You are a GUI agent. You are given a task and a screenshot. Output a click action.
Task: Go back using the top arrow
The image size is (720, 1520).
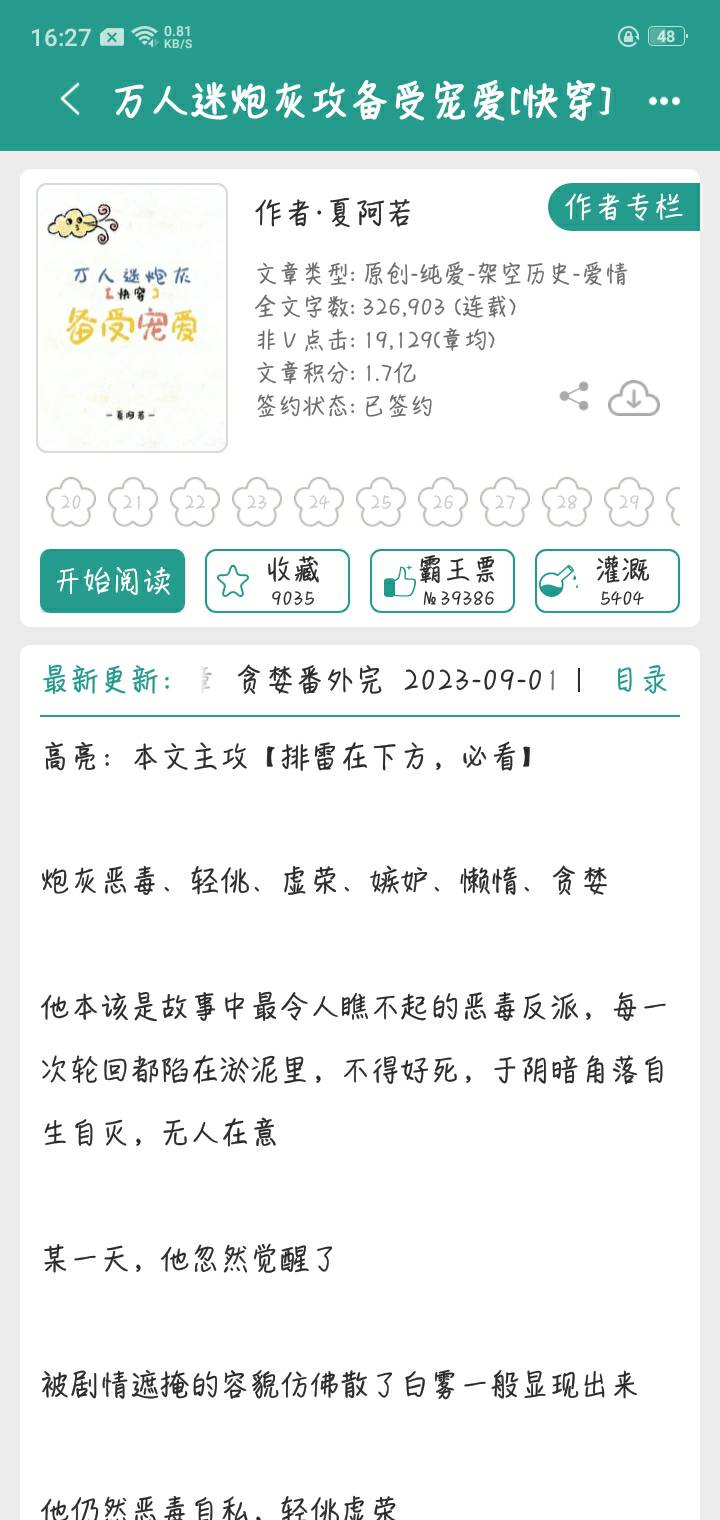coord(70,100)
